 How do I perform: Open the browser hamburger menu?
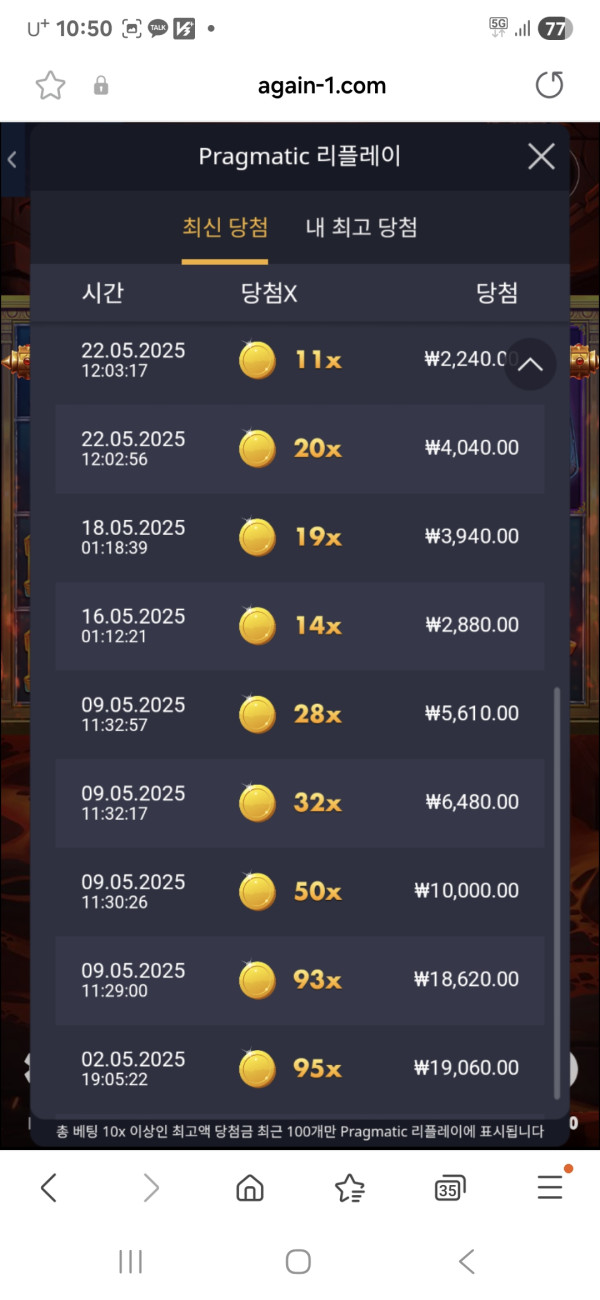(x=550, y=1188)
